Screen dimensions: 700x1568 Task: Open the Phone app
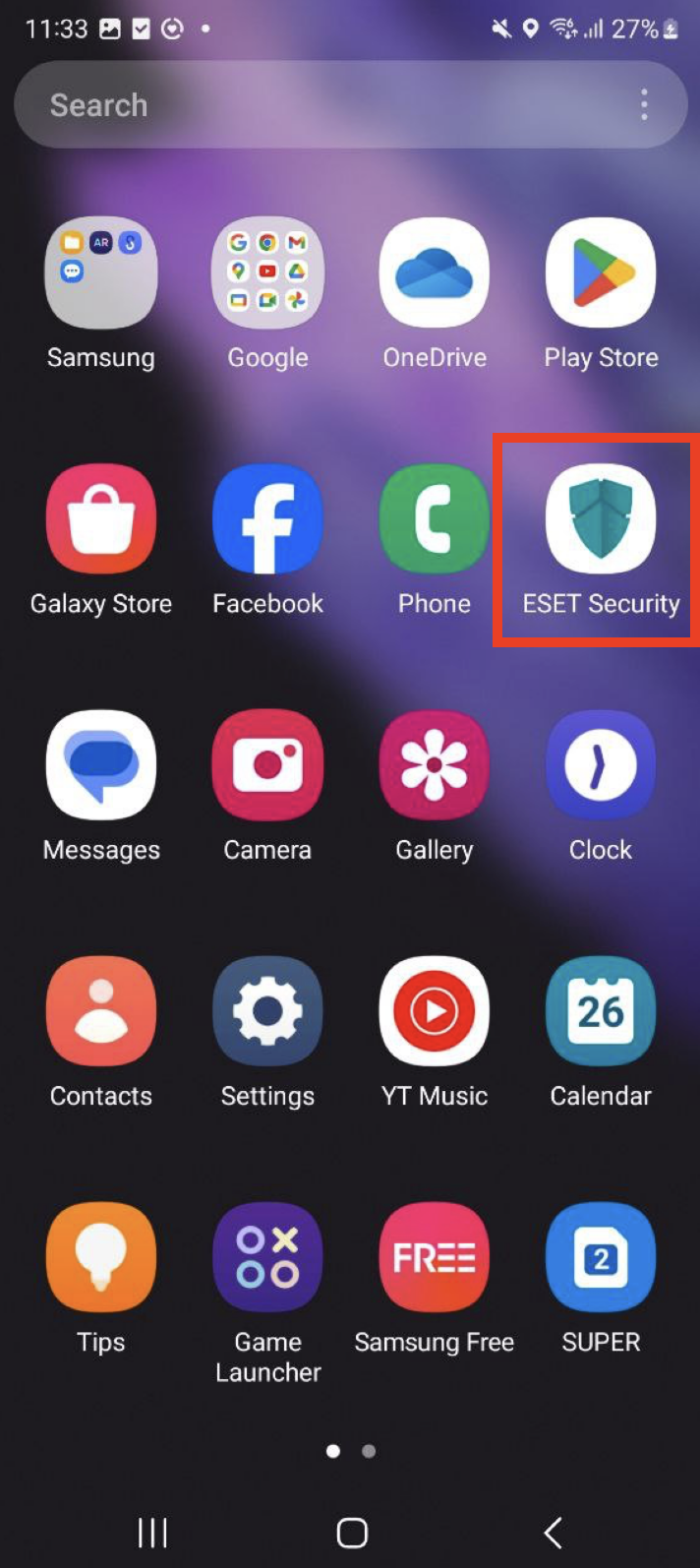[x=435, y=519]
